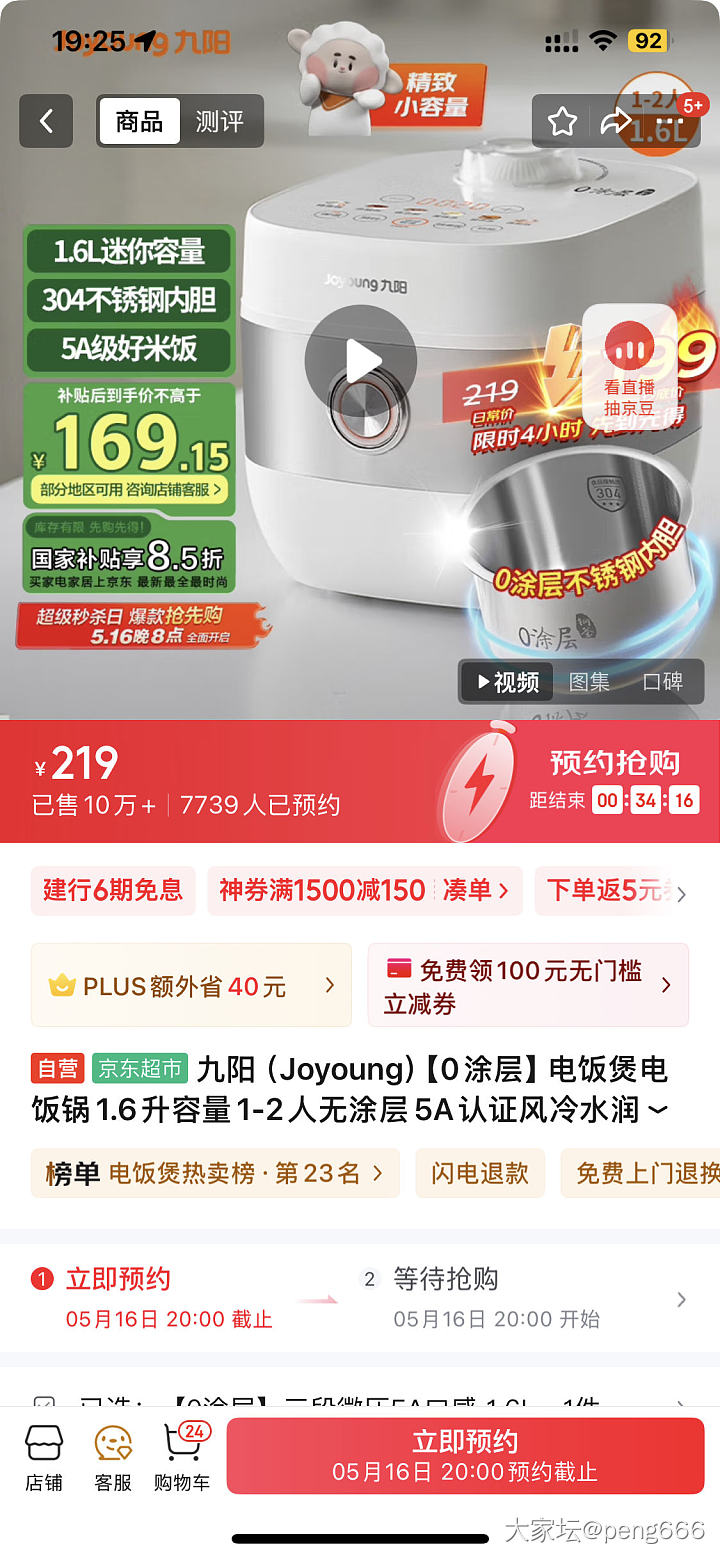The height and width of the screenshot is (1559, 720).
Task: Switch to the 测评 tab
Action: (x=220, y=122)
